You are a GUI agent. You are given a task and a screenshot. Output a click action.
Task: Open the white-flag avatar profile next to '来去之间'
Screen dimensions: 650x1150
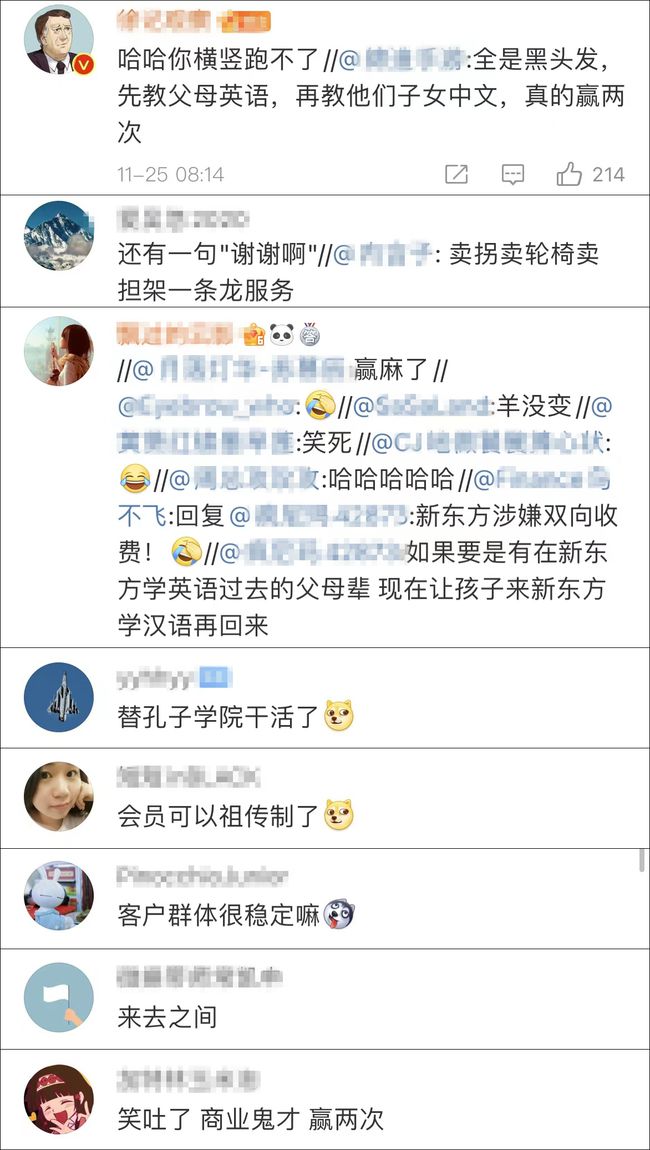[x=59, y=997]
